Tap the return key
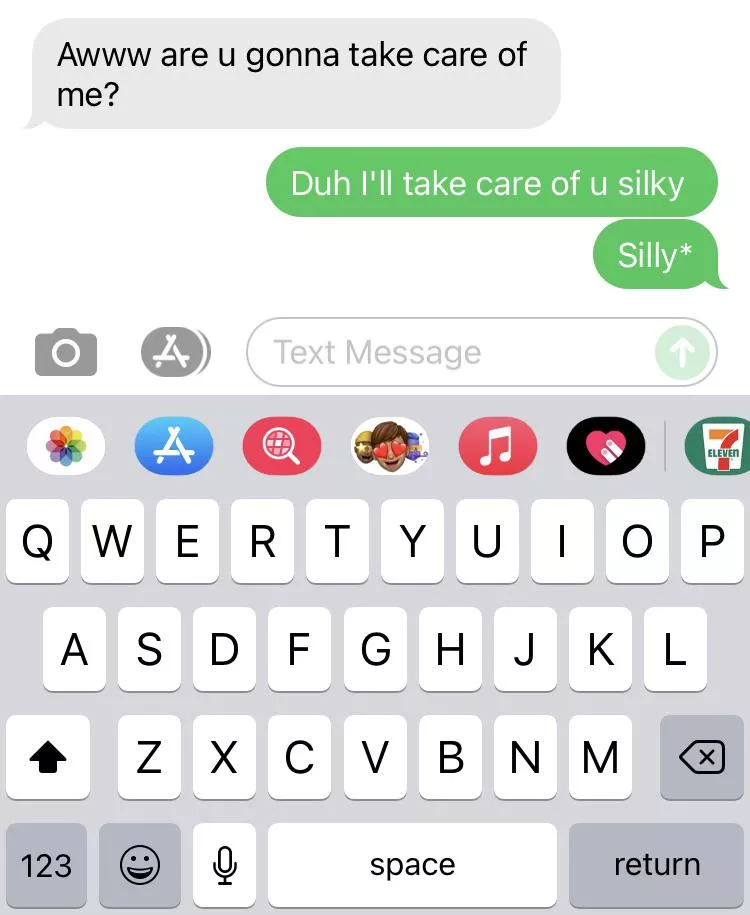This screenshot has width=750, height=915. point(657,865)
